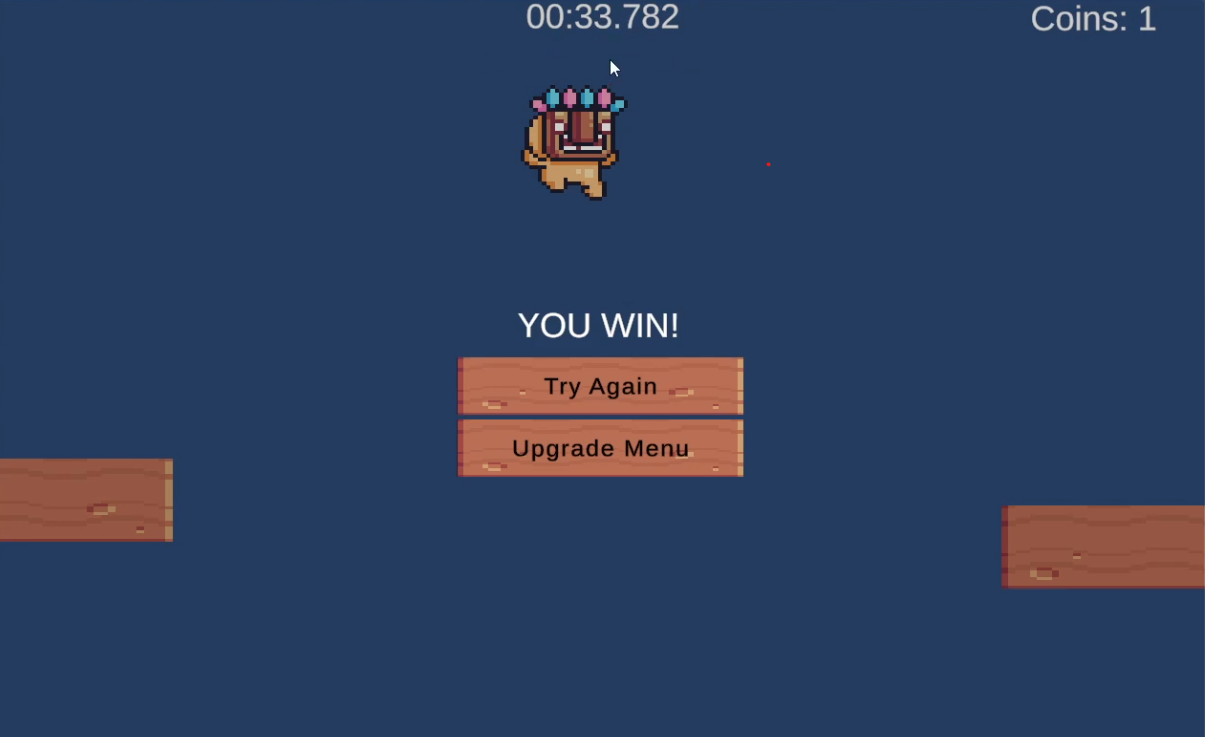Open the Upgrade Menu
This screenshot has width=1205, height=737.
pos(600,448)
